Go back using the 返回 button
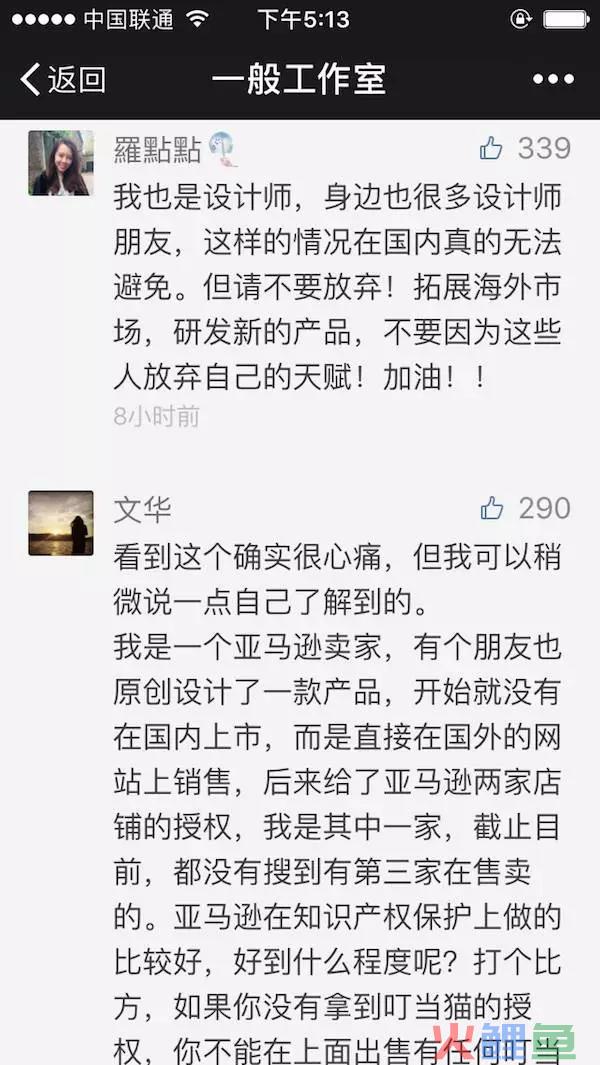The height and width of the screenshot is (1065, 600). tap(62, 79)
